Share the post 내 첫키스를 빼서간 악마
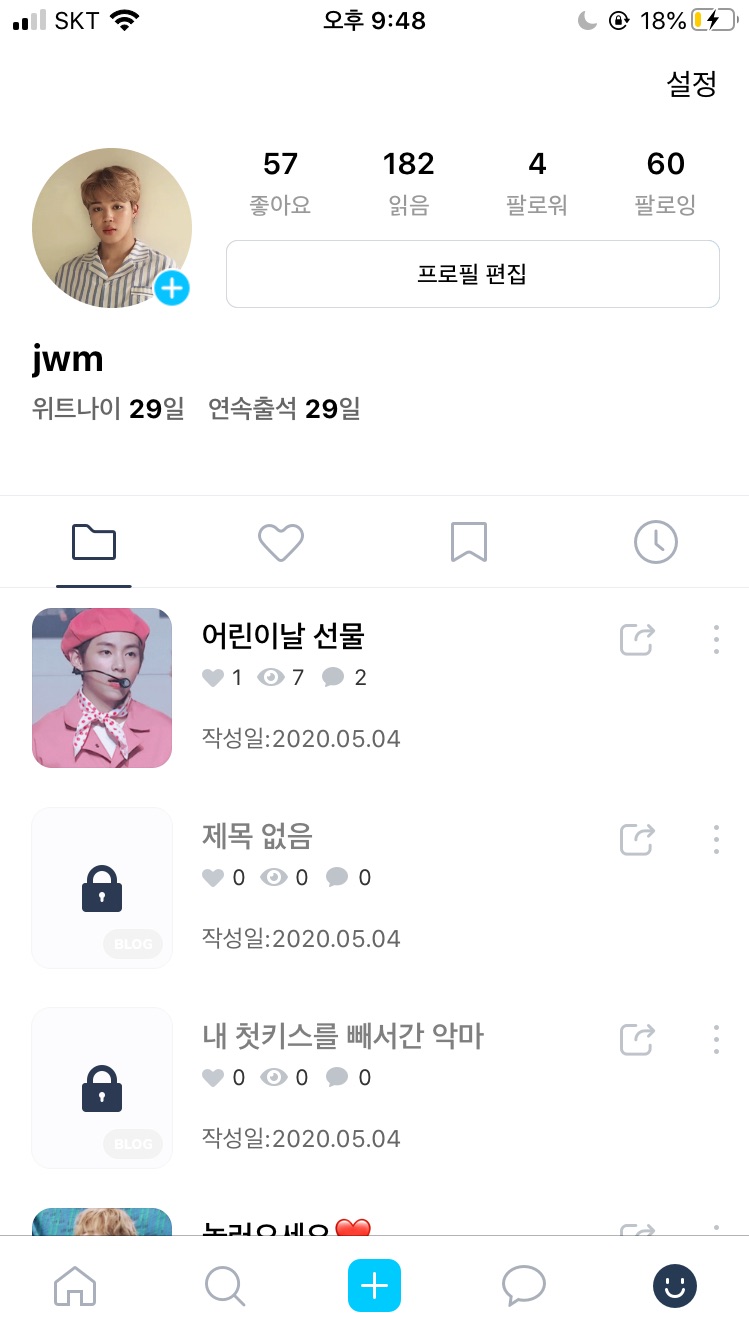749x1334 pixels. tap(637, 1039)
